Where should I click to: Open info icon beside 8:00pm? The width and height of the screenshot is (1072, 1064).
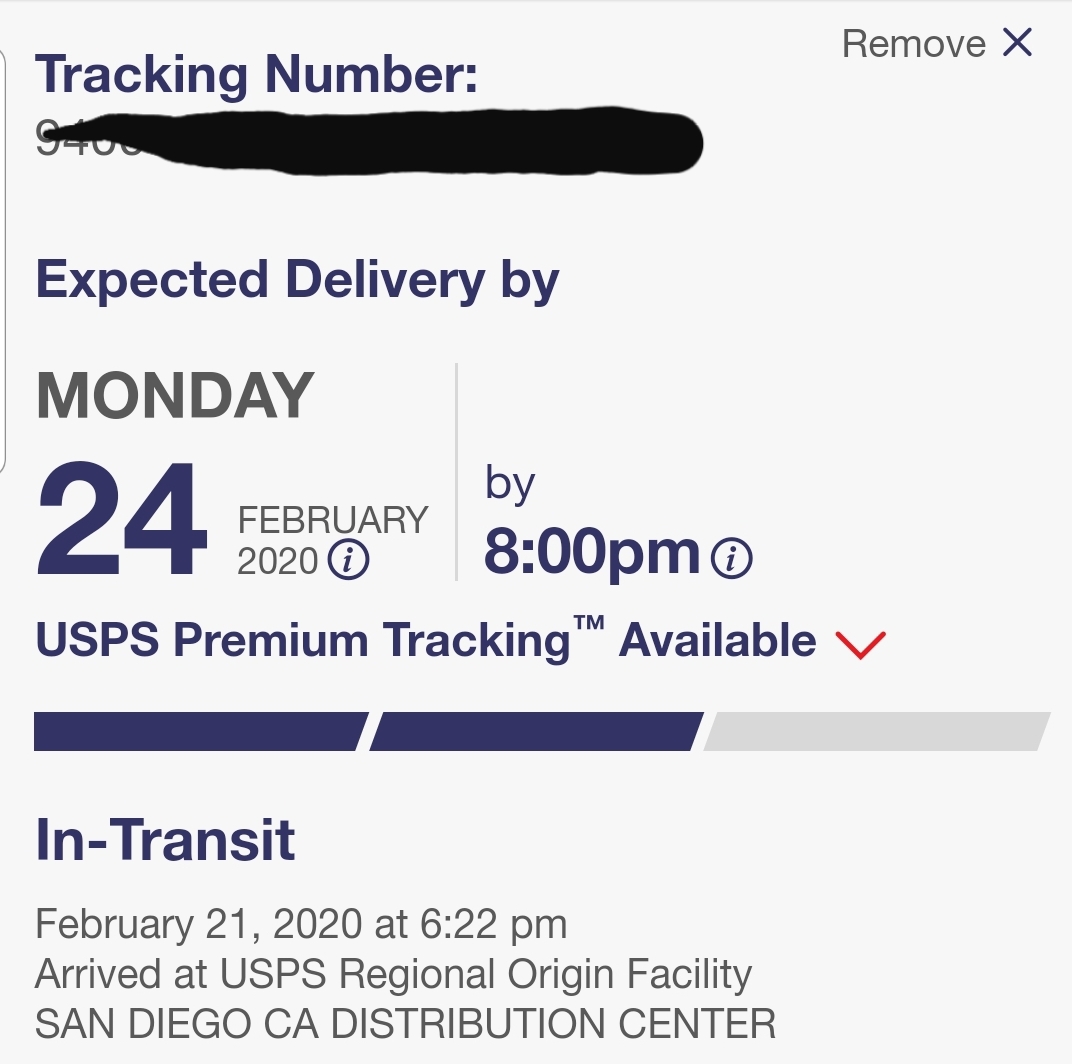731,558
